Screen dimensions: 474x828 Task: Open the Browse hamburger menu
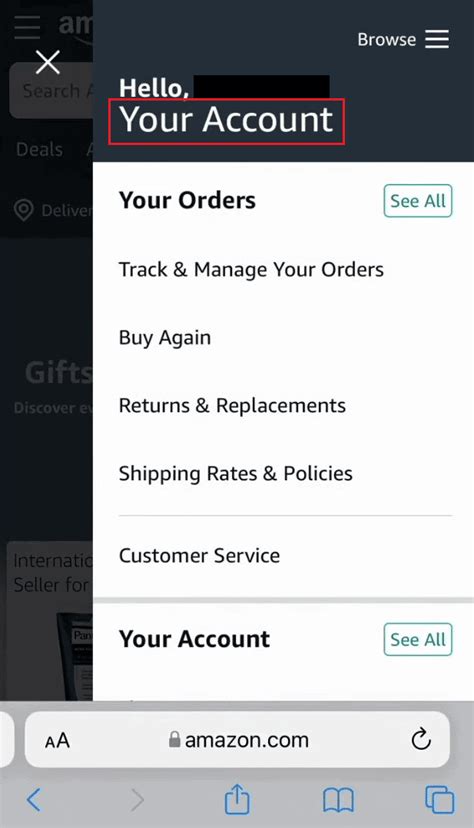point(403,40)
